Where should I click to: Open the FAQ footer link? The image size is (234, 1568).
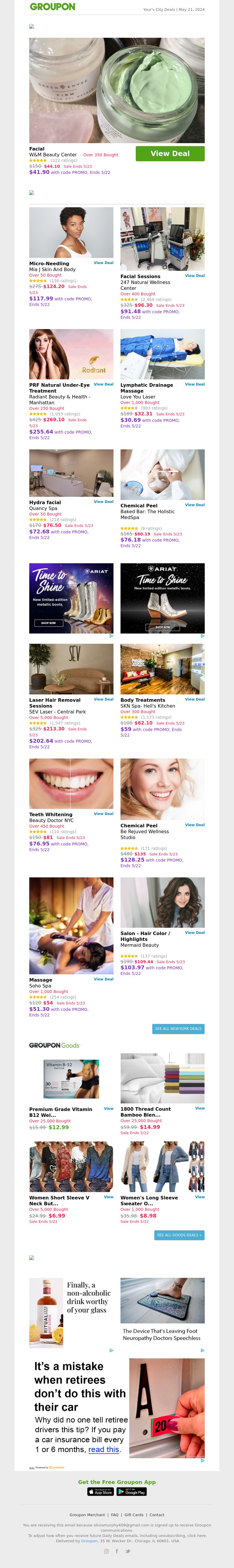[115, 1515]
